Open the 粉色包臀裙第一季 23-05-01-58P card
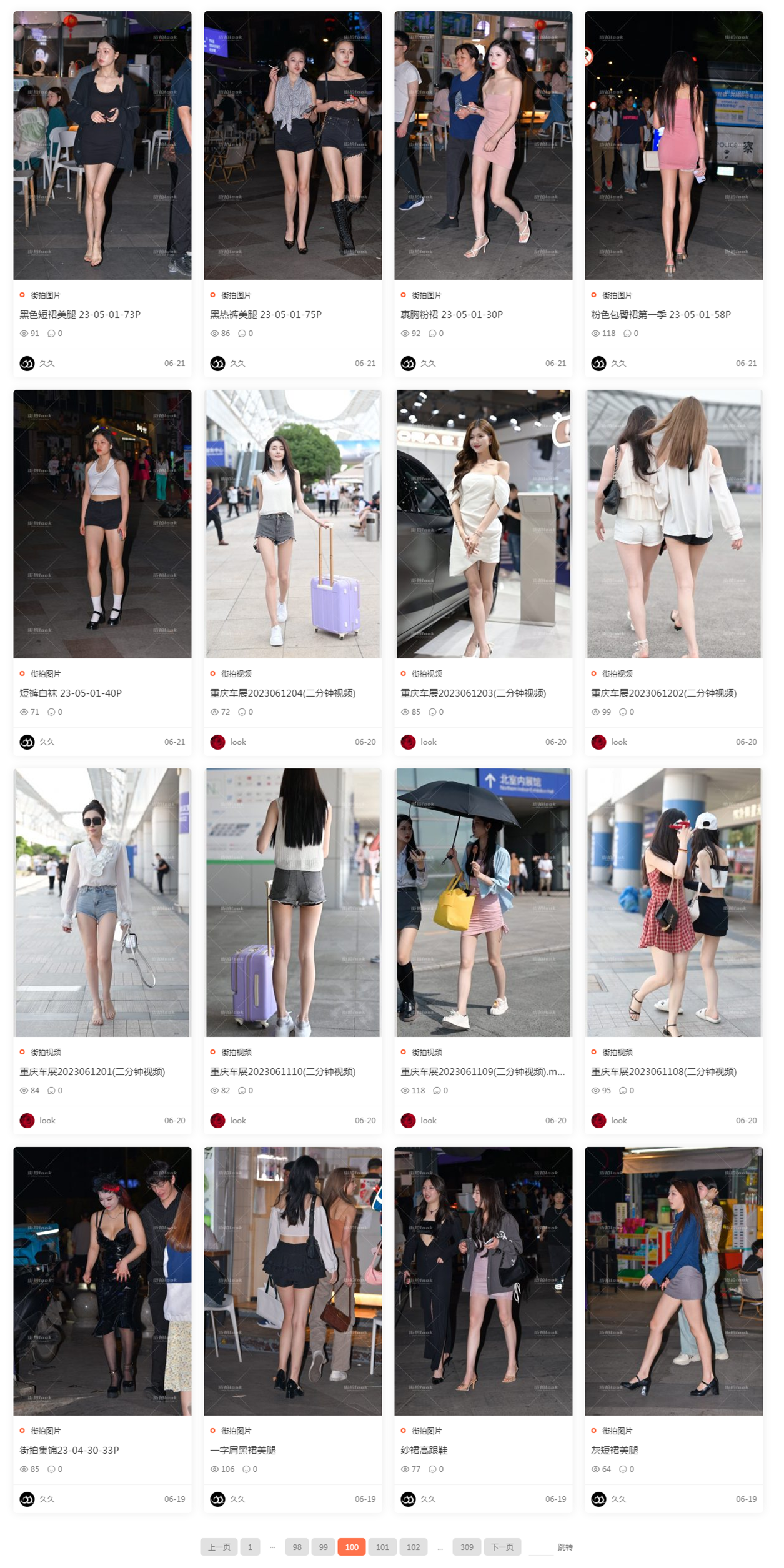784x1568 pixels. coord(660,314)
